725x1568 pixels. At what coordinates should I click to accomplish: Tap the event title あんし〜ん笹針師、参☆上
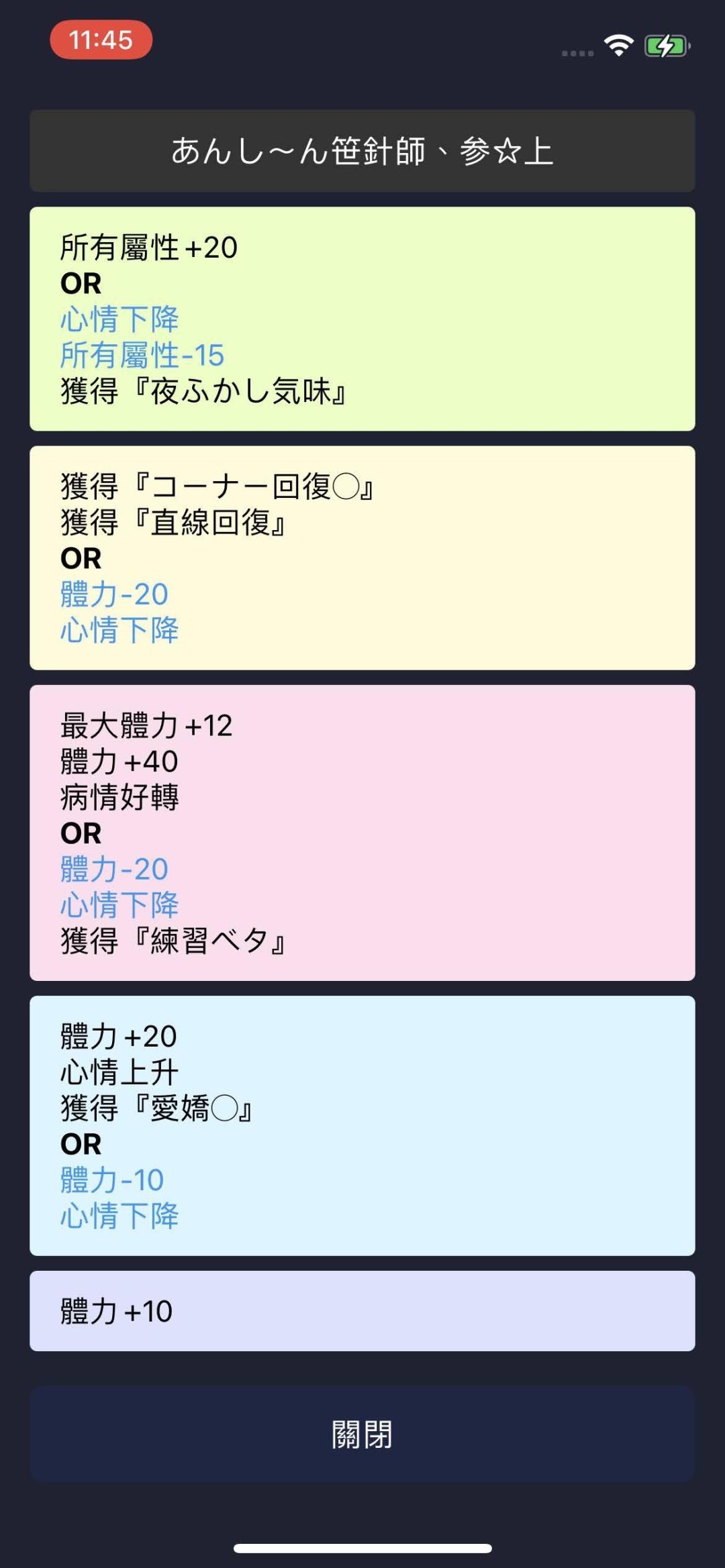pyautogui.click(x=362, y=150)
